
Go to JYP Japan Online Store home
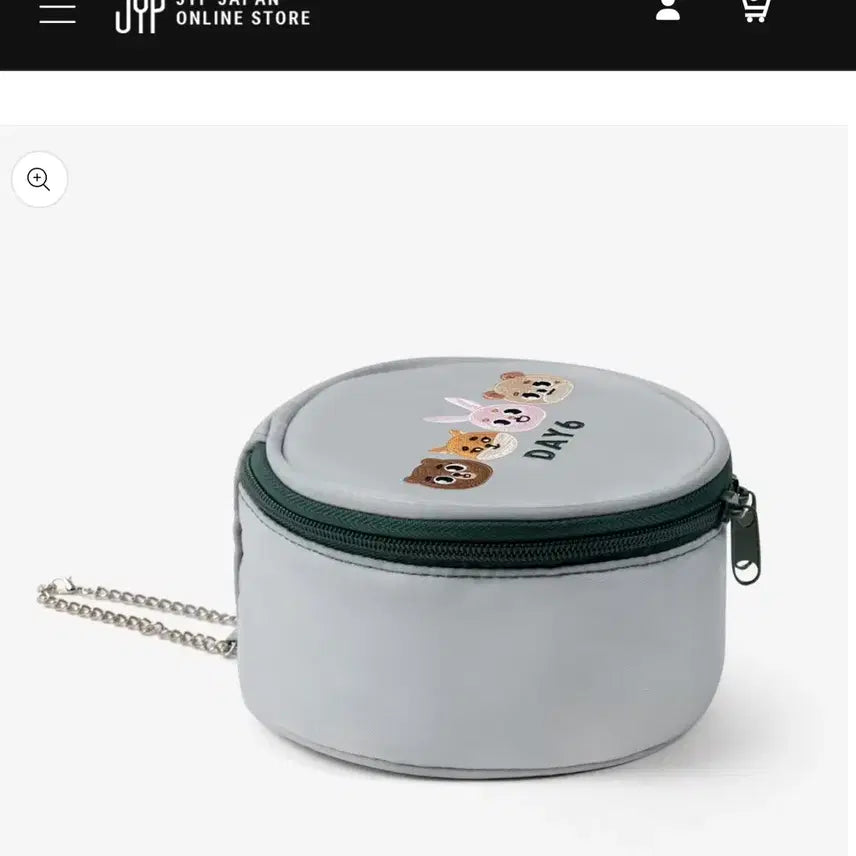212,15
